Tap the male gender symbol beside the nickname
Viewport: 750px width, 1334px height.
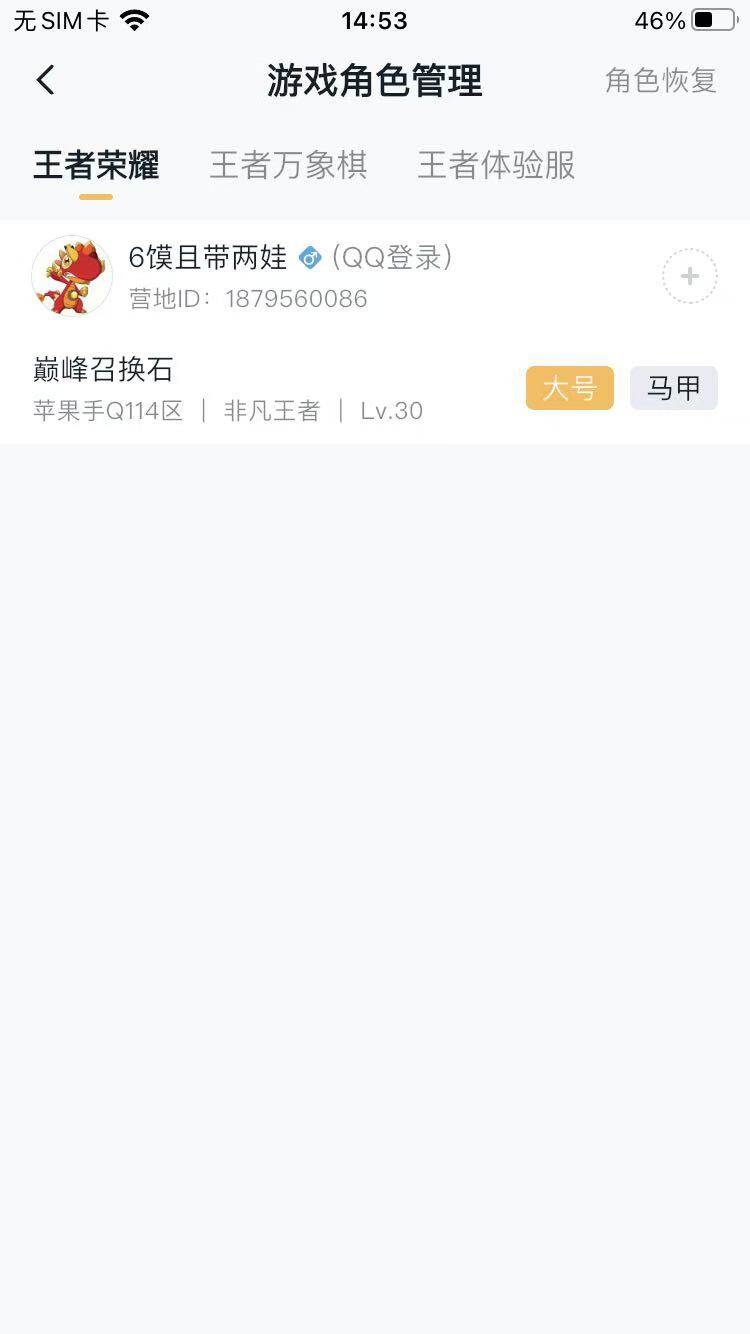pos(311,257)
